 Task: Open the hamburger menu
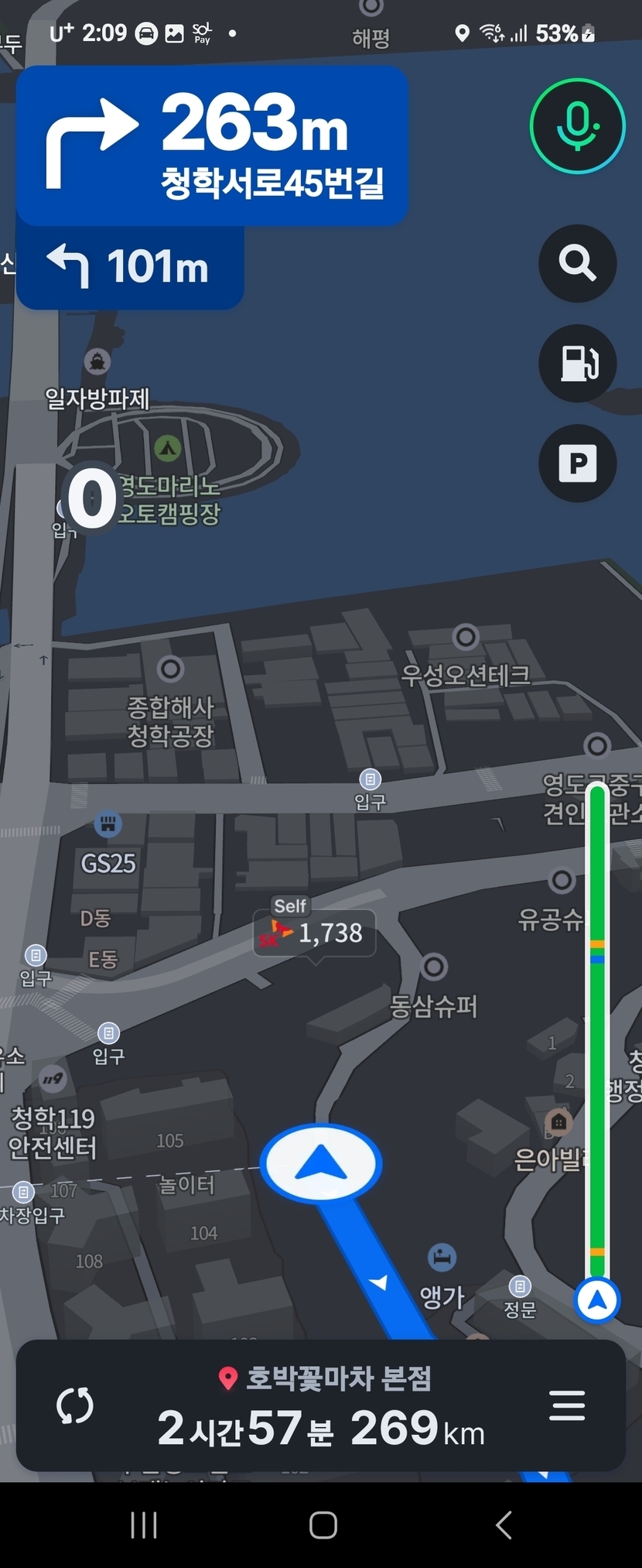567,1405
